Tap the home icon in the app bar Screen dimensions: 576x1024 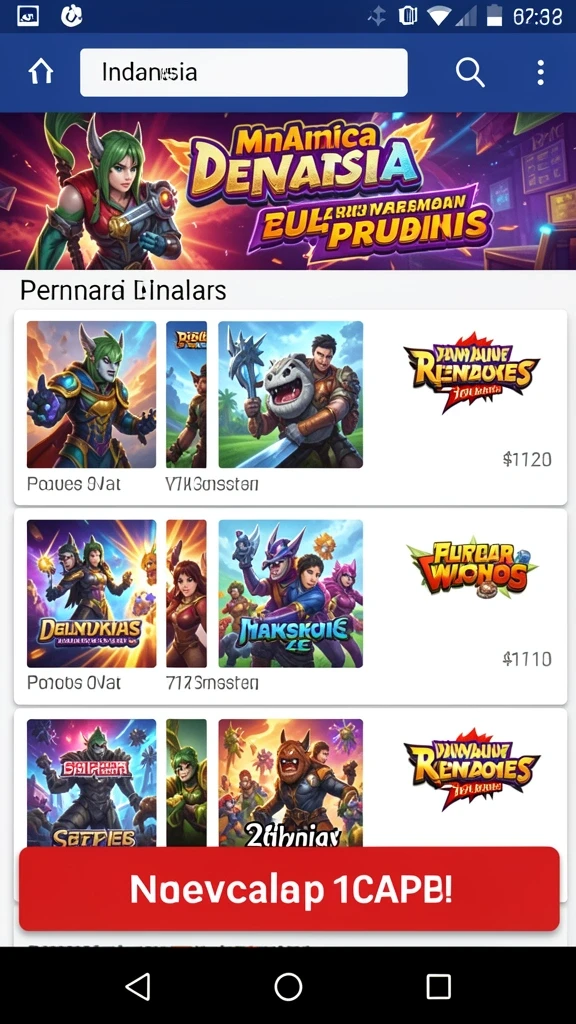pyautogui.click(x=40, y=72)
